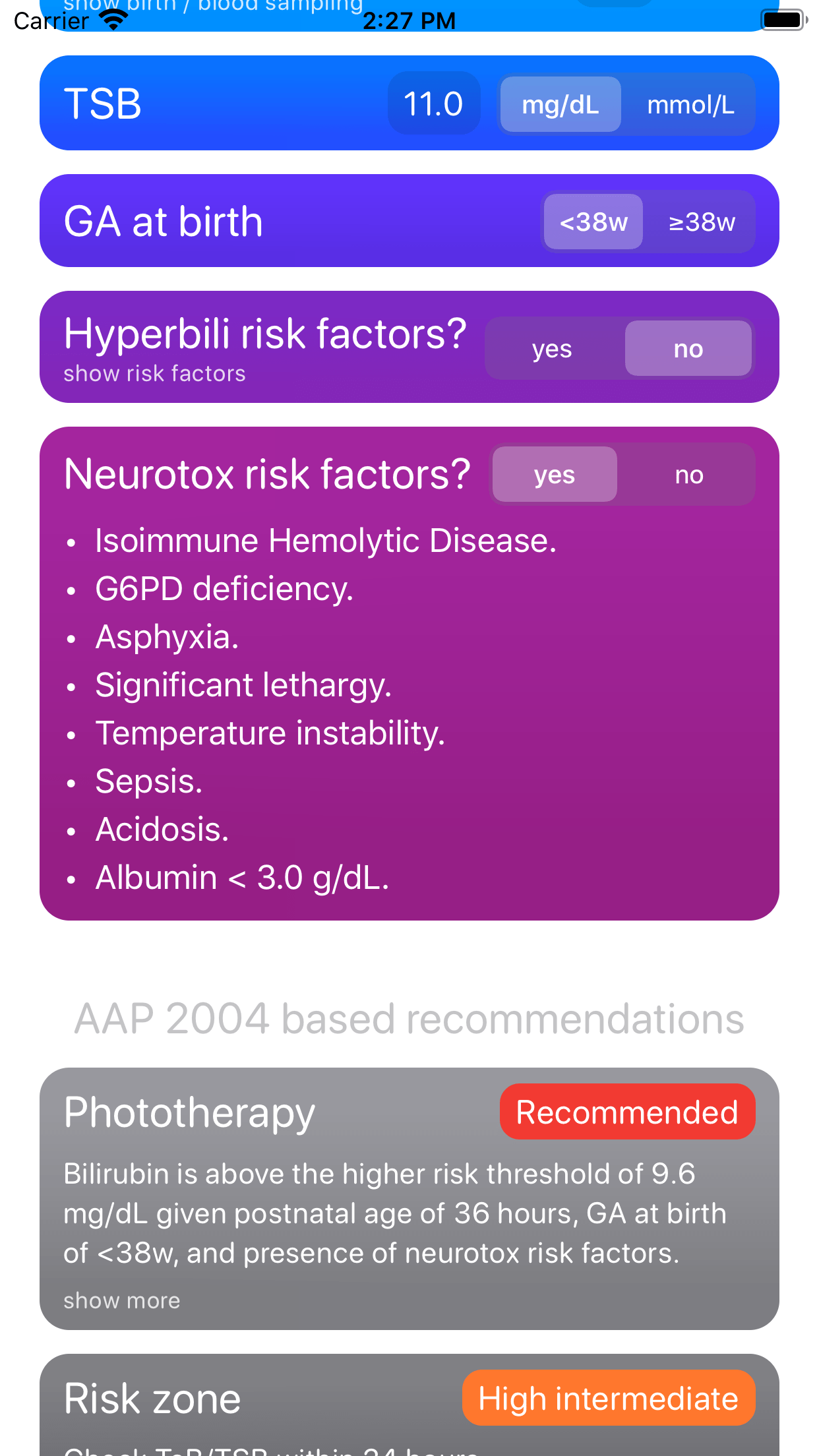Screen dimensions: 819x1456
Task: Answer yes to Neurotox risk factors
Action: (555, 474)
